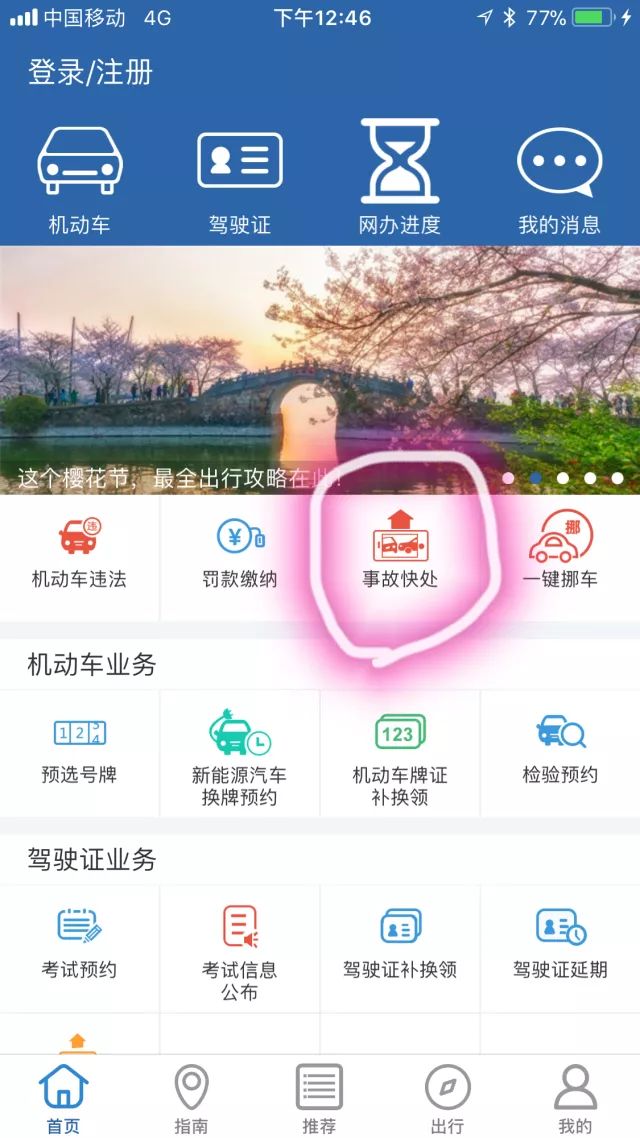Tap the 登录/注册 login link
The width and height of the screenshot is (640, 1138).
tap(90, 73)
